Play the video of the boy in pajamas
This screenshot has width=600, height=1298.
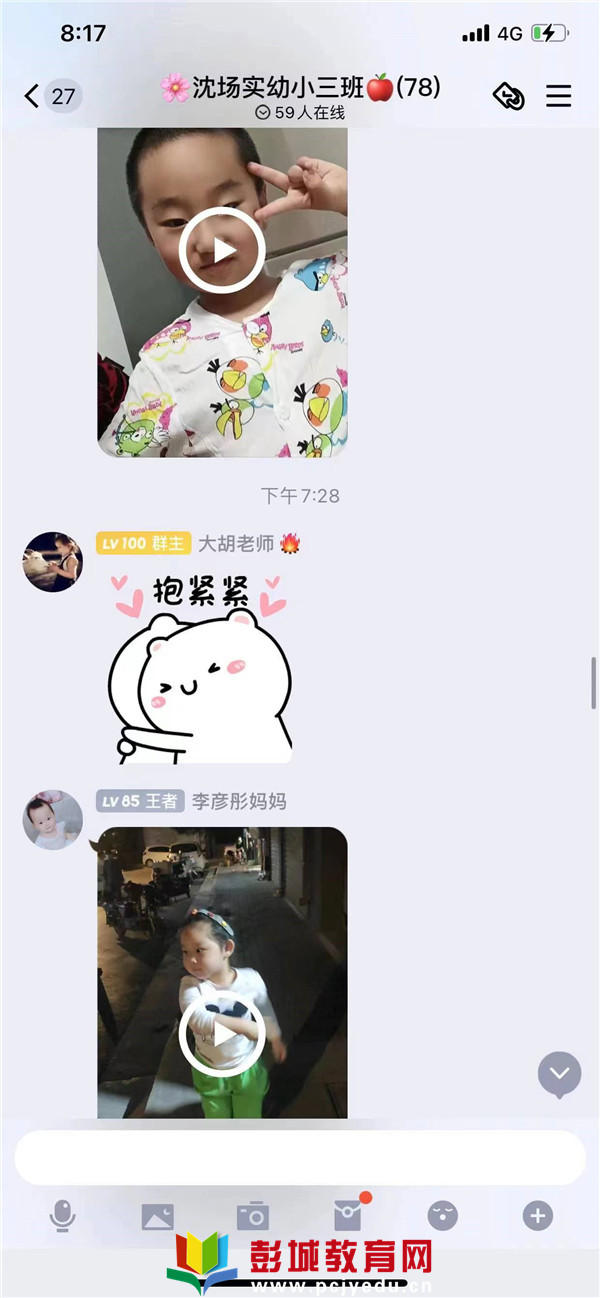pos(222,250)
